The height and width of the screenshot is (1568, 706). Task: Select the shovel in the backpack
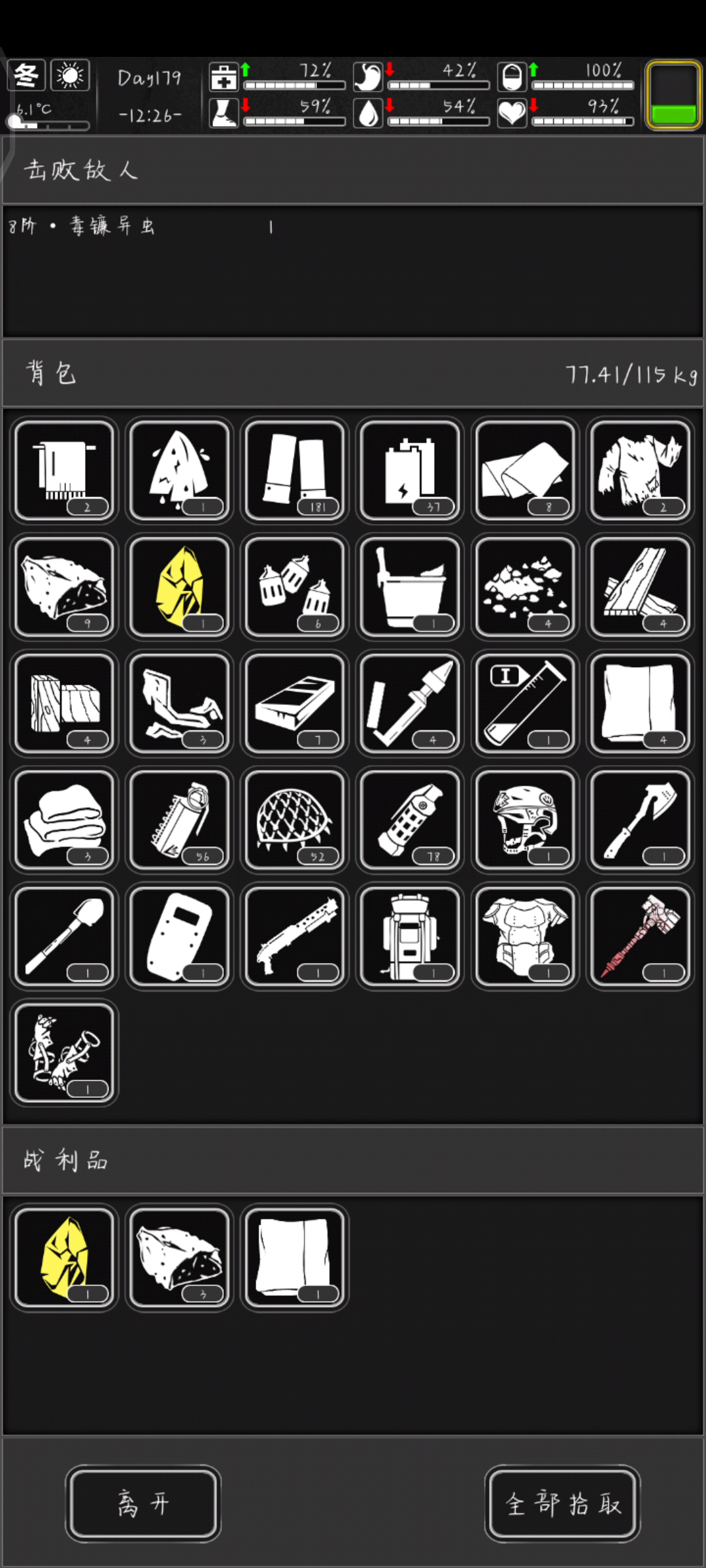pyautogui.click(x=64, y=936)
